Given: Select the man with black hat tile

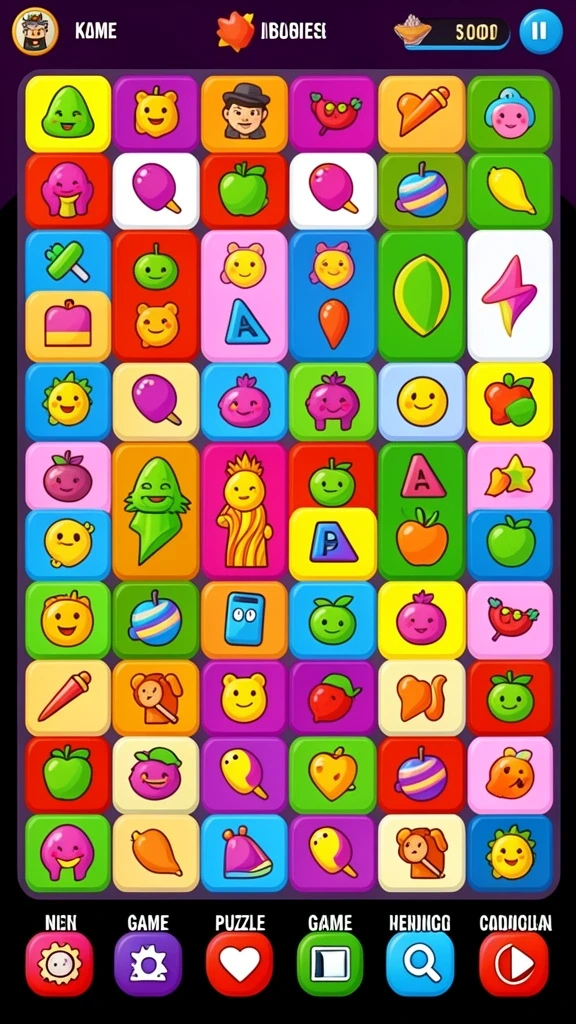Looking at the screenshot, I should (x=244, y=114).
